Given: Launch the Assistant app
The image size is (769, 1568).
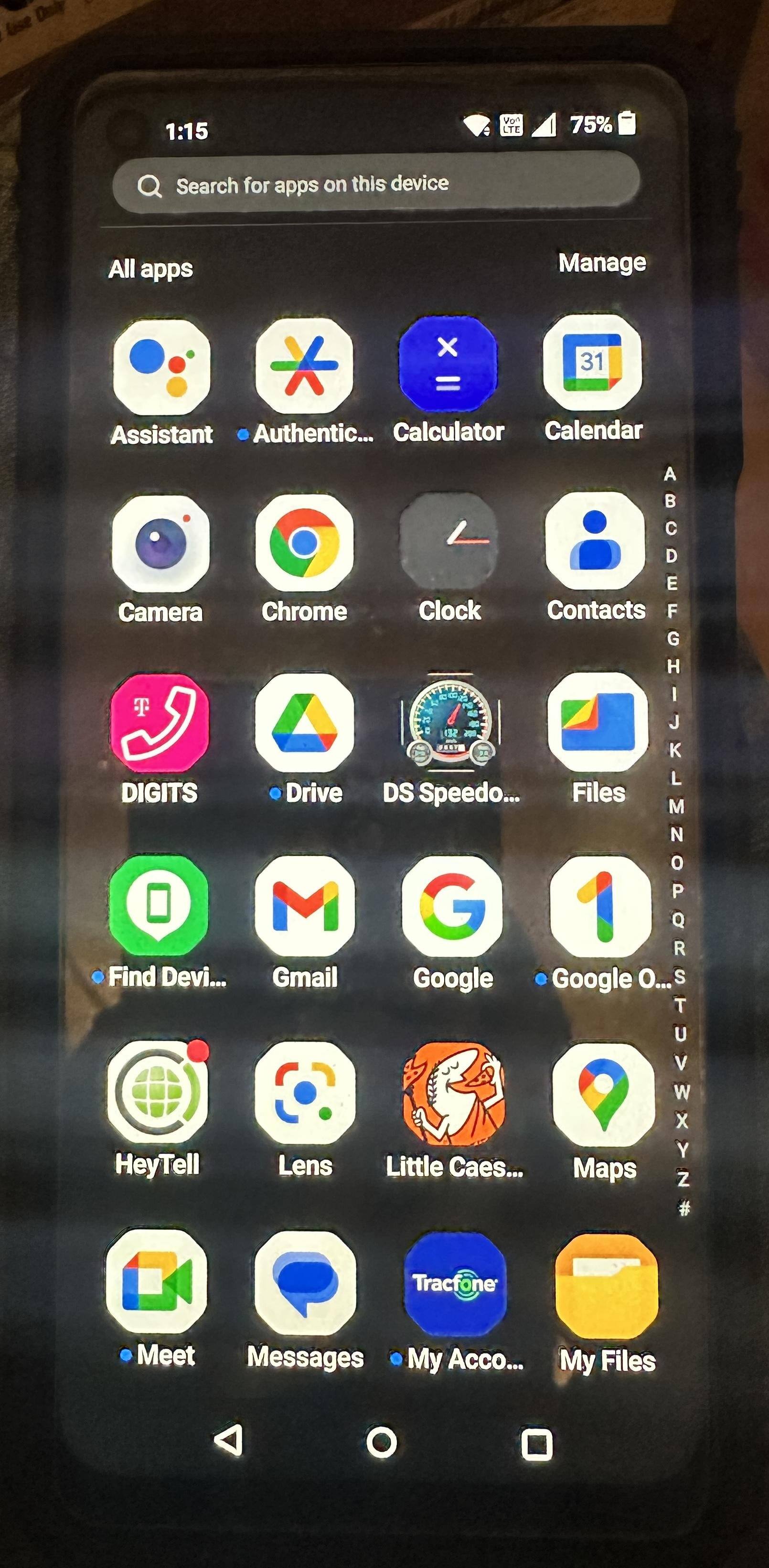Looking at the screenshot, I should click(161, 367).
